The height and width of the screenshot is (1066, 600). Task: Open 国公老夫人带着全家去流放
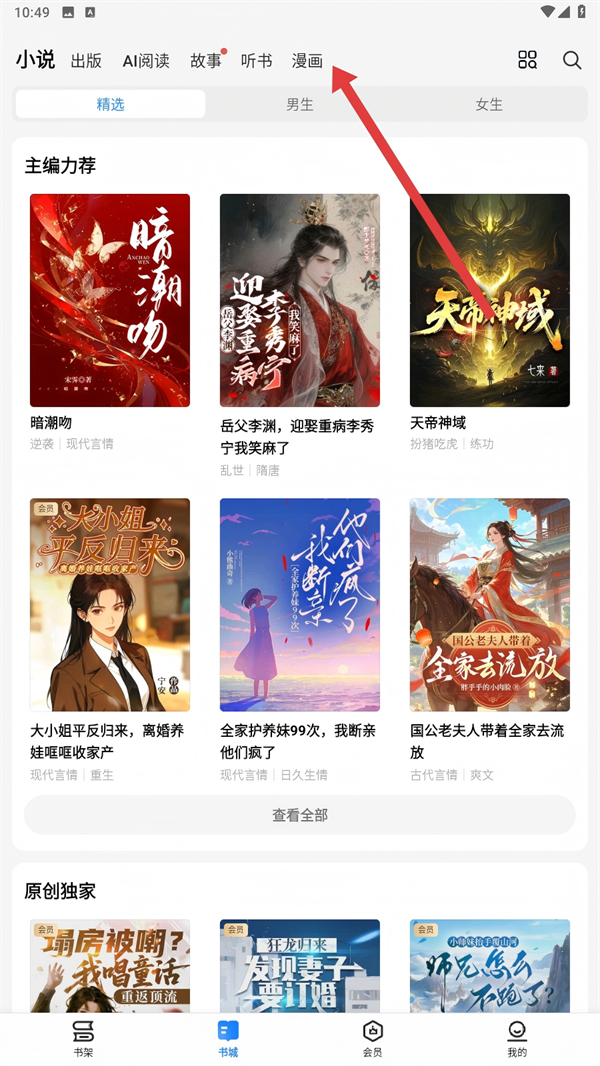tap(490, 605)
